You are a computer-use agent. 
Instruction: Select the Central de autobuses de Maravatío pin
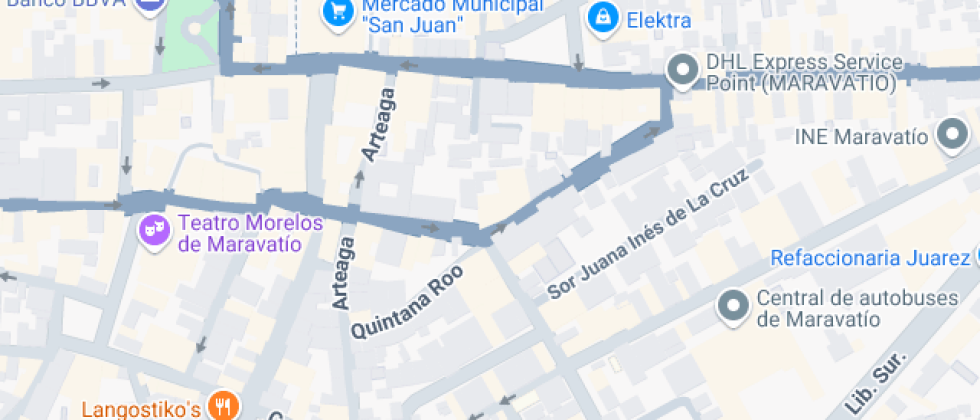[x=734, y=307]
